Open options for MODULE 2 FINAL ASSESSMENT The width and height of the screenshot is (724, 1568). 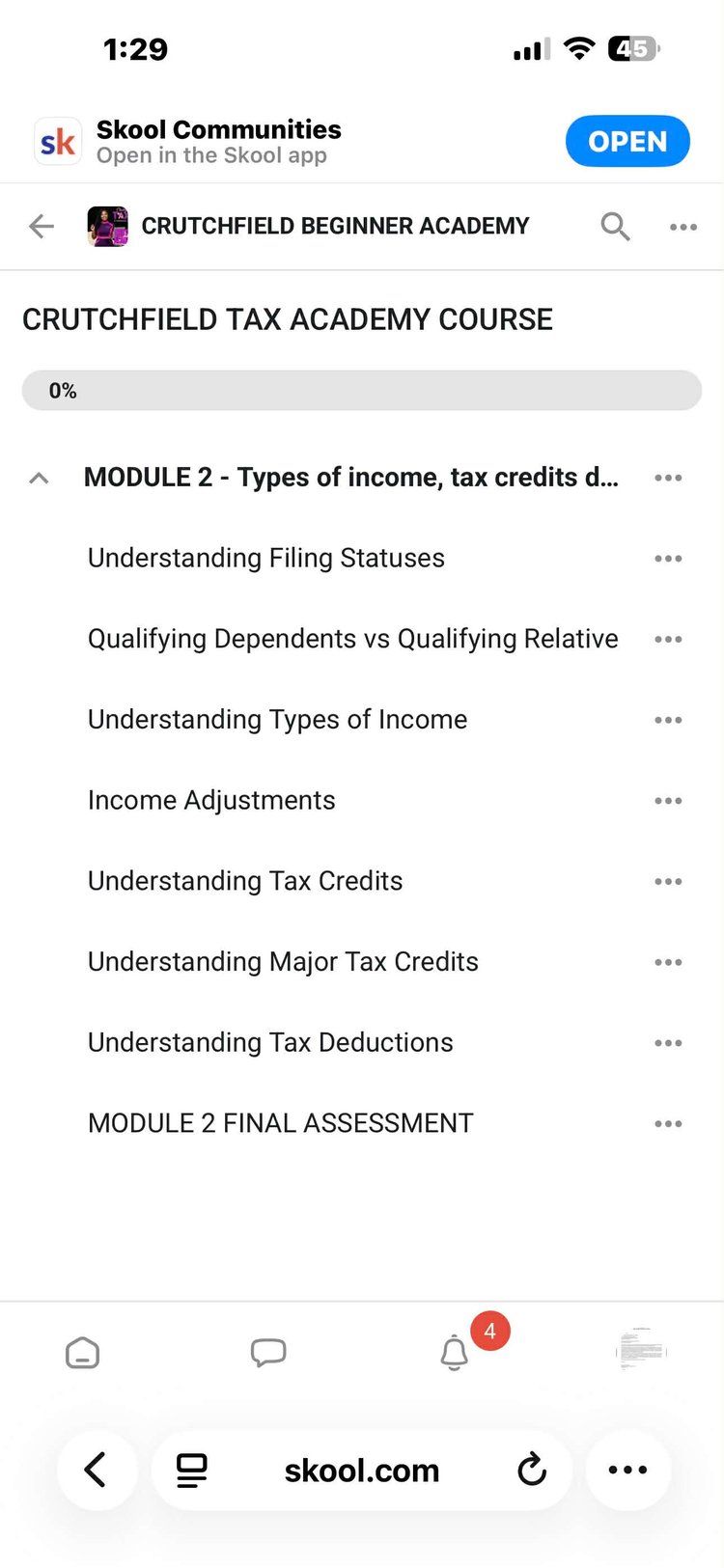(668, 1124)
